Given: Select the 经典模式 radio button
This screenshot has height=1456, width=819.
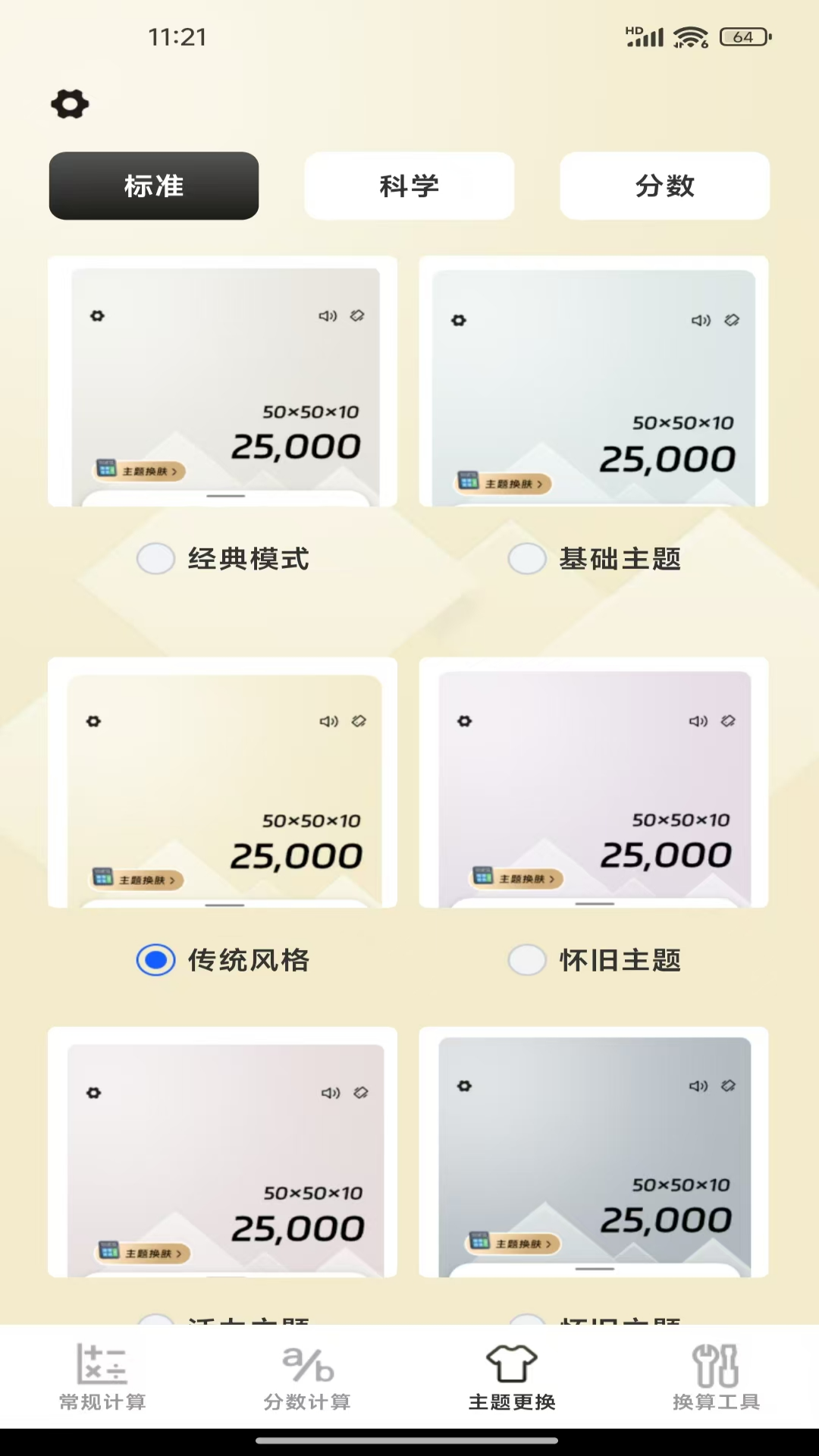Looking at the screenshot, I should 155,559.
